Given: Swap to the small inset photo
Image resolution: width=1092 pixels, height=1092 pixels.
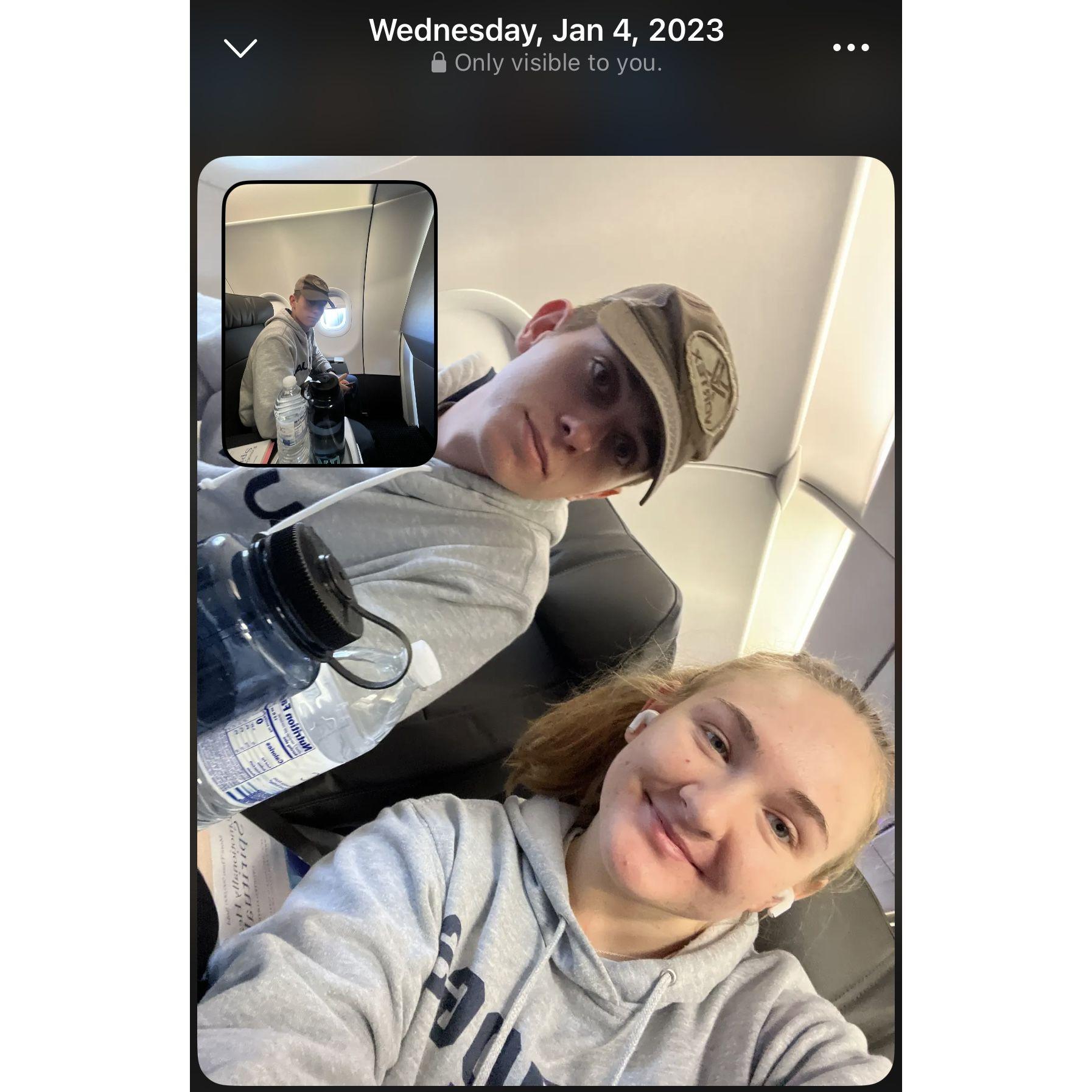Looking at the screenshot, I should click(330, 324).
